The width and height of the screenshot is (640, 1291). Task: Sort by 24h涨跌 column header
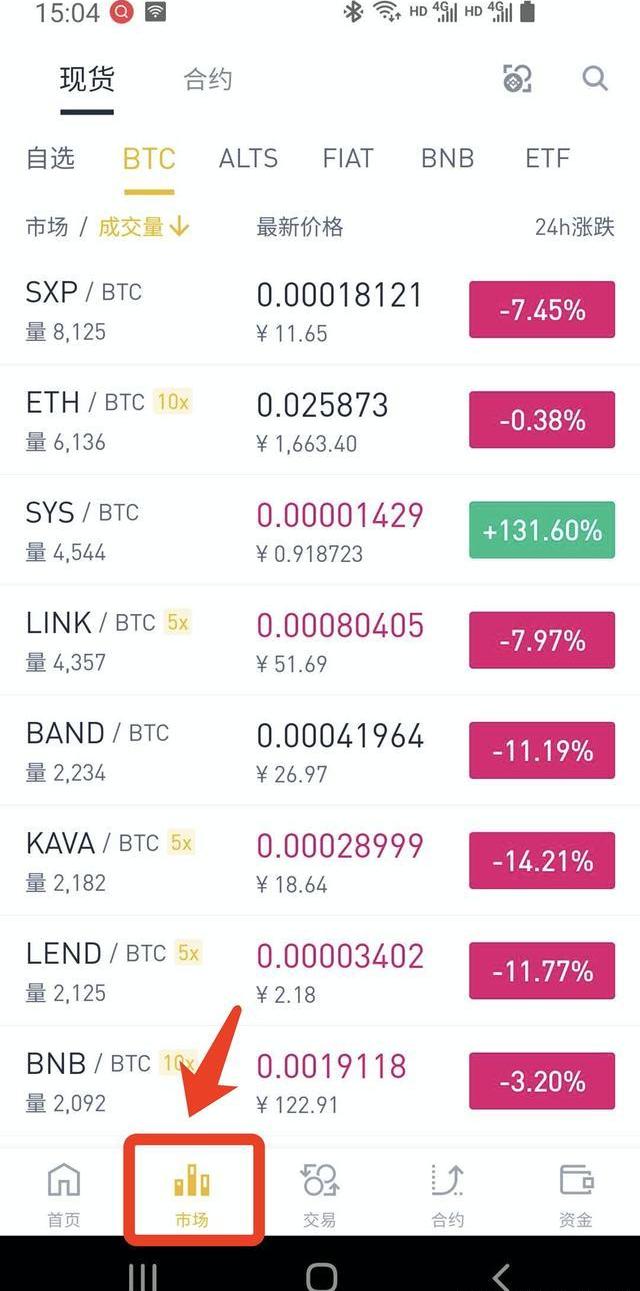[574, 227]
